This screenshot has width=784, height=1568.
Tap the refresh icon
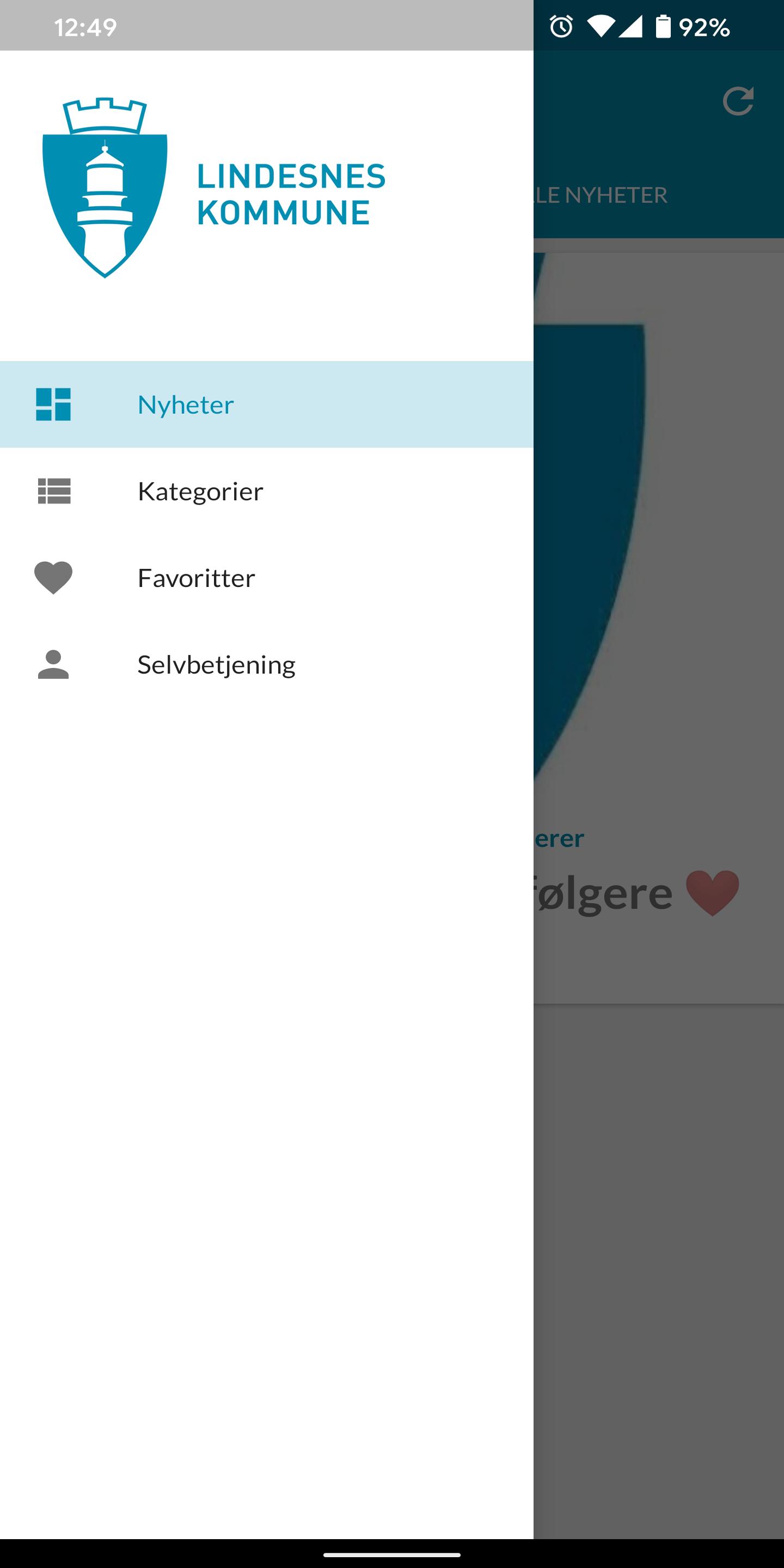738,101
